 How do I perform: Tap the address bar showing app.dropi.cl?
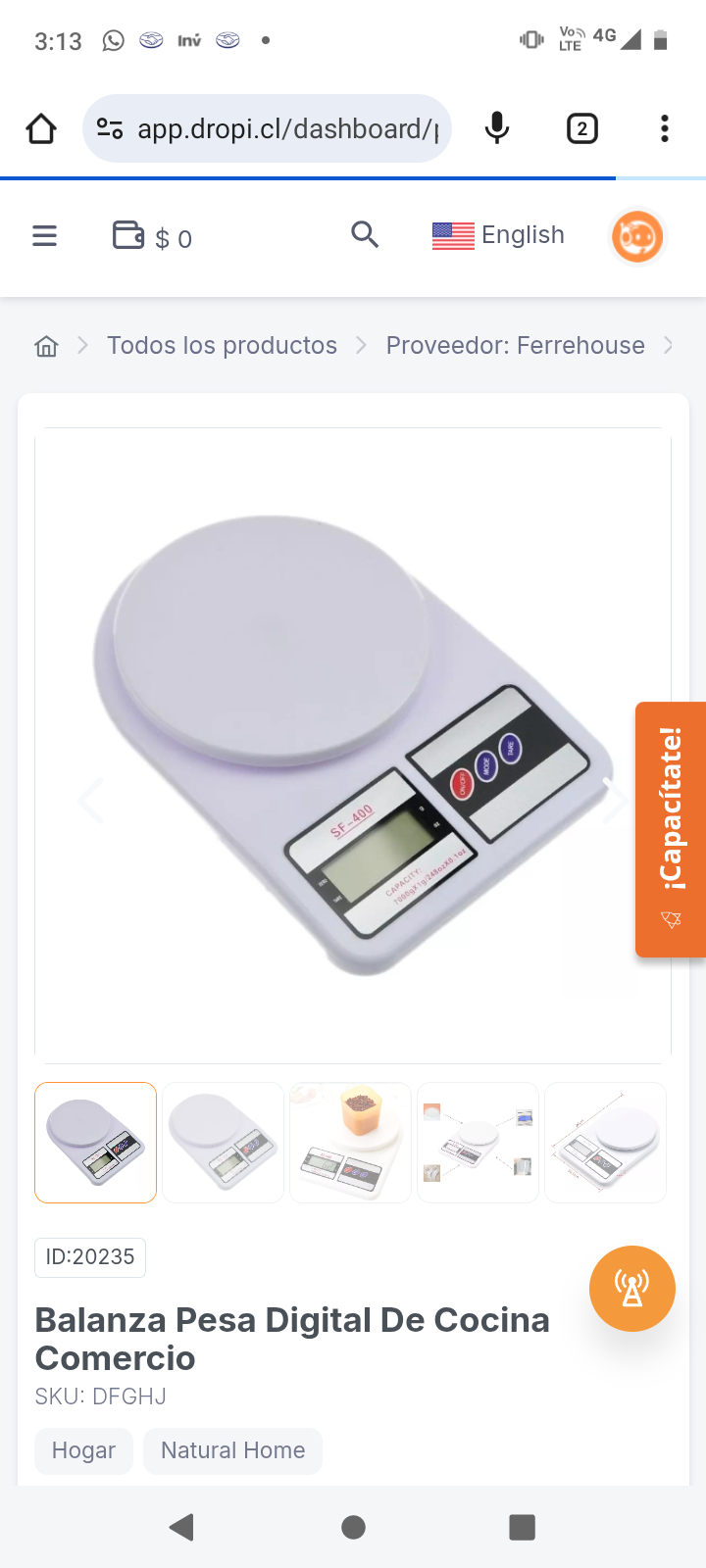(x=284, y=127)
